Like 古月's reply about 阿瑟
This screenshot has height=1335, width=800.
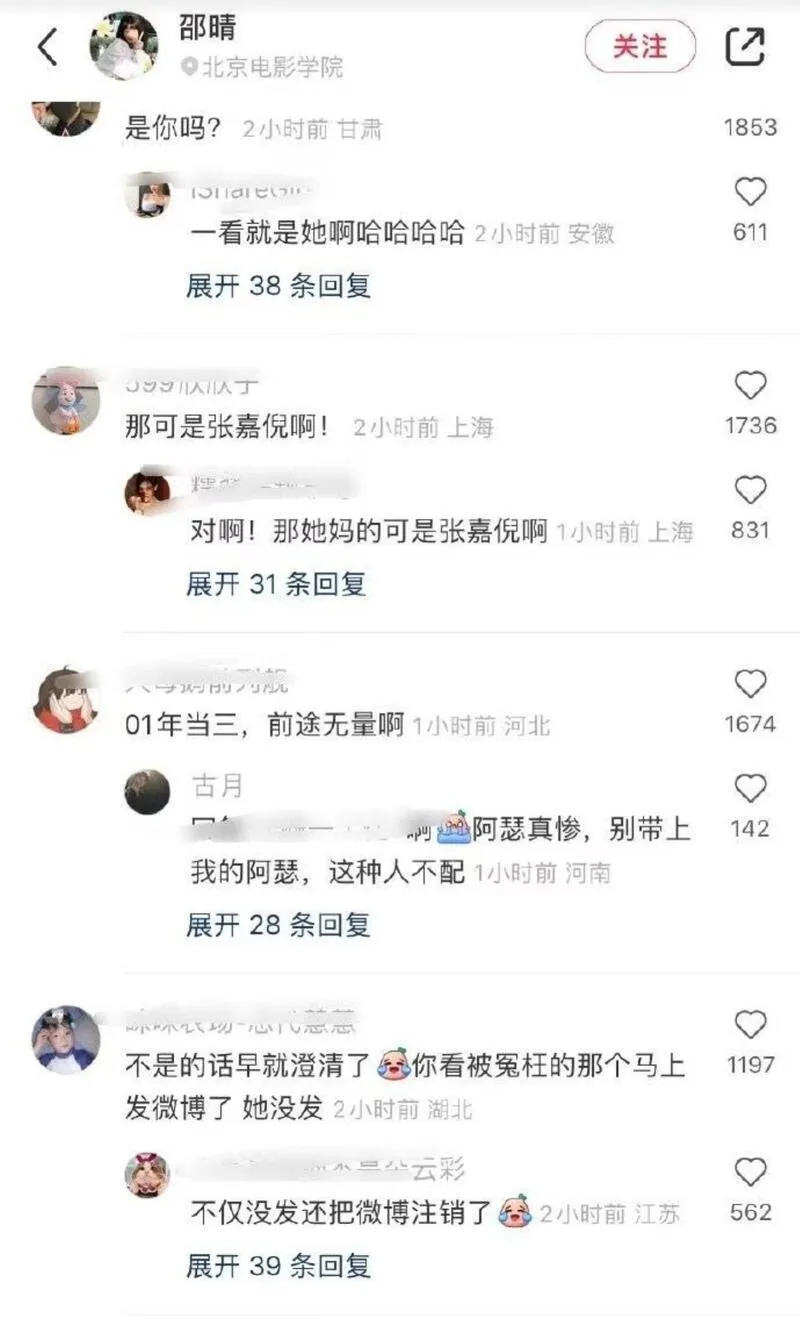(x=750, y=788)
